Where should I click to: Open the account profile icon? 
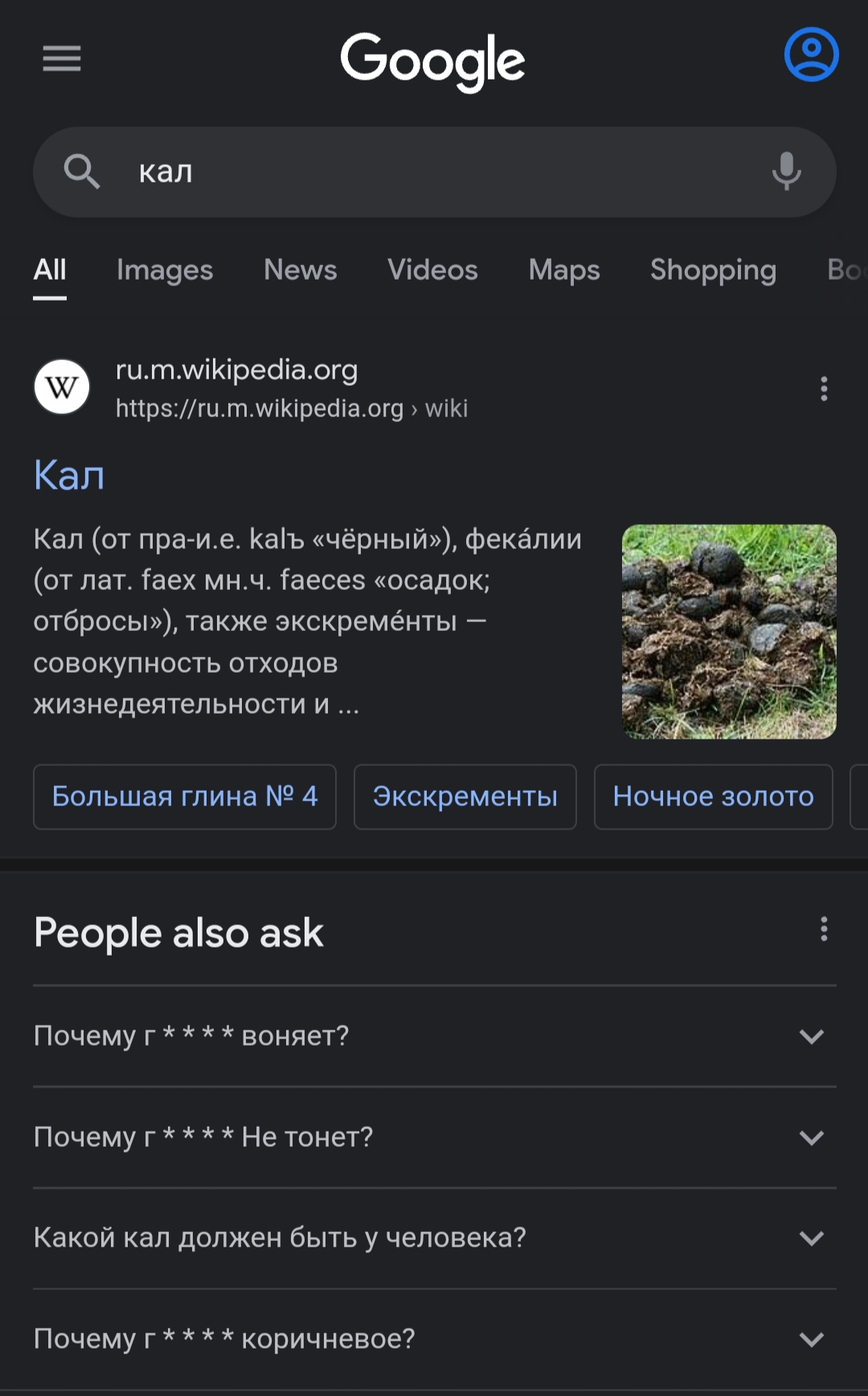click(811, 55)
